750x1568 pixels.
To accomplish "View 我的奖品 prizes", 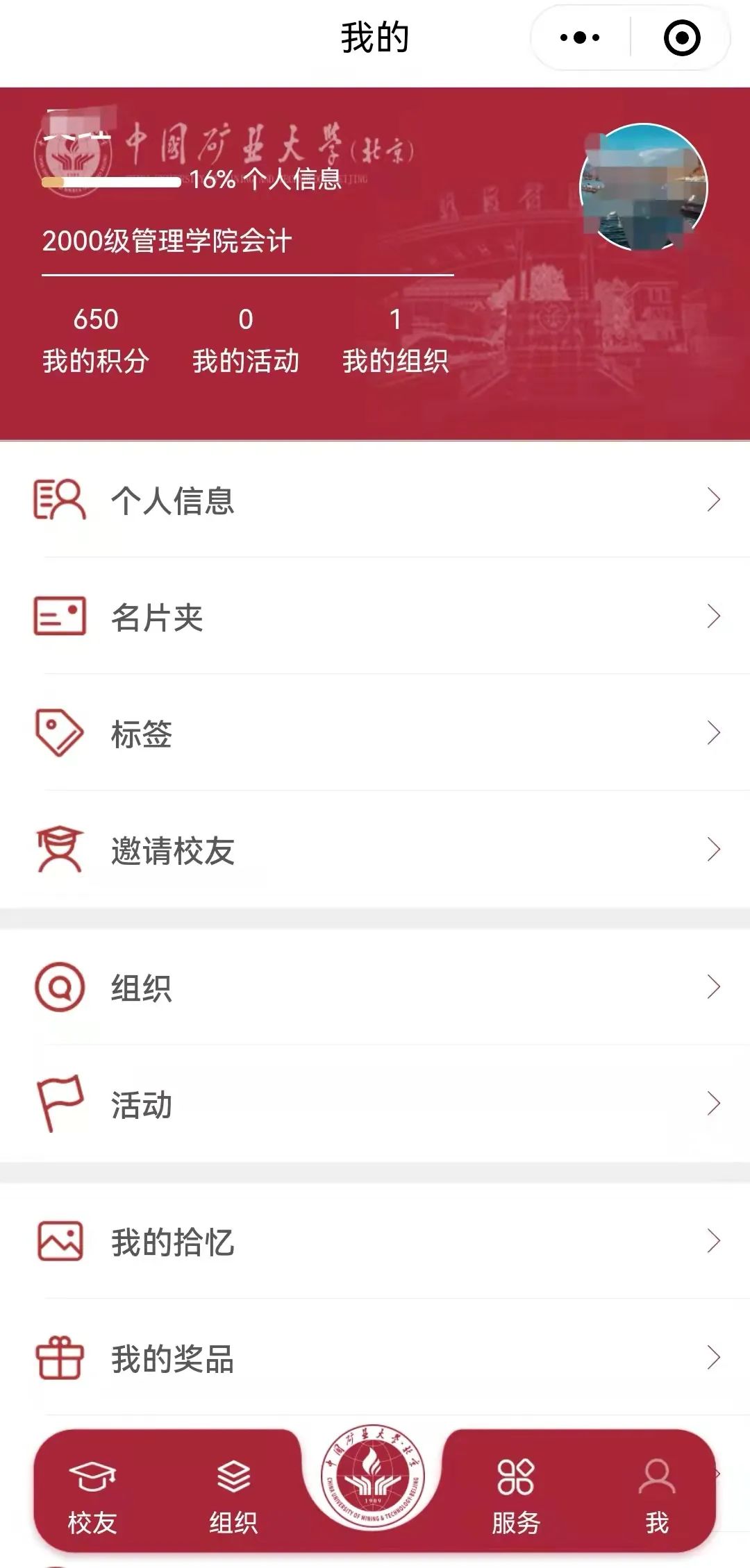I will pos(375,1358).
